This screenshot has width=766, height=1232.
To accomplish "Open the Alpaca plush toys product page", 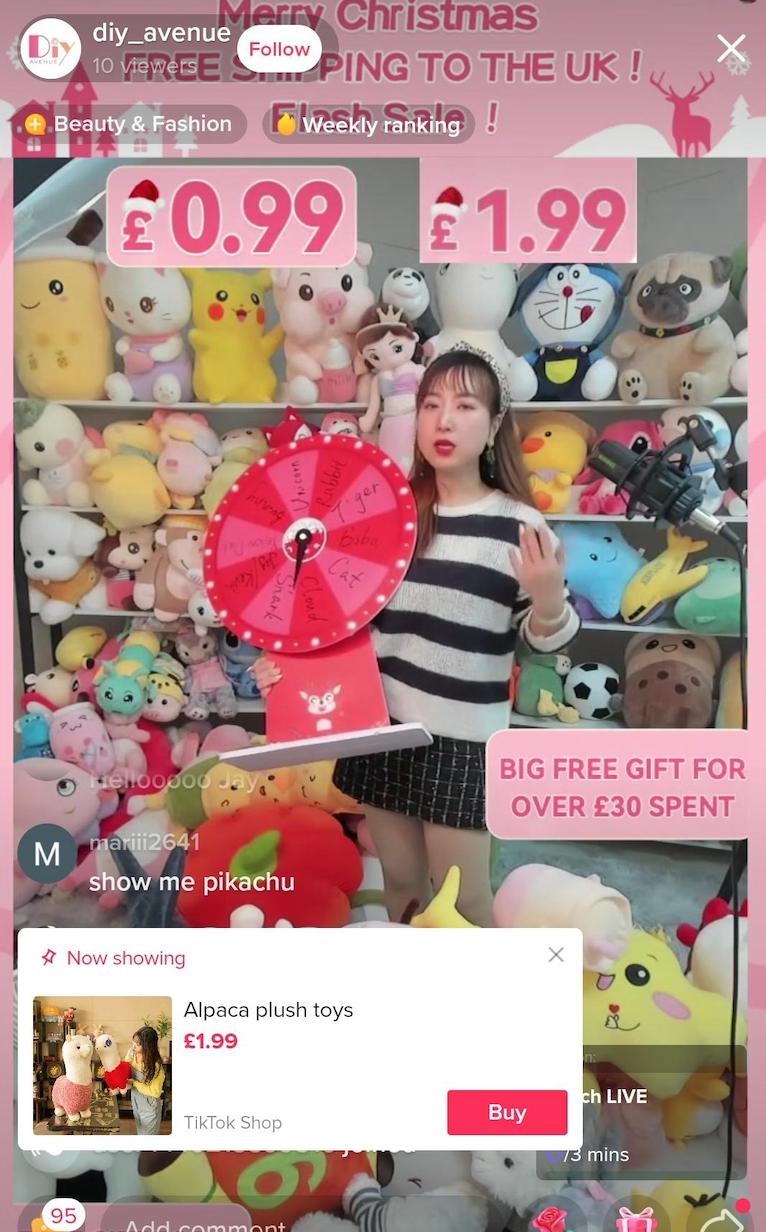I will (x=268, y=1010).
